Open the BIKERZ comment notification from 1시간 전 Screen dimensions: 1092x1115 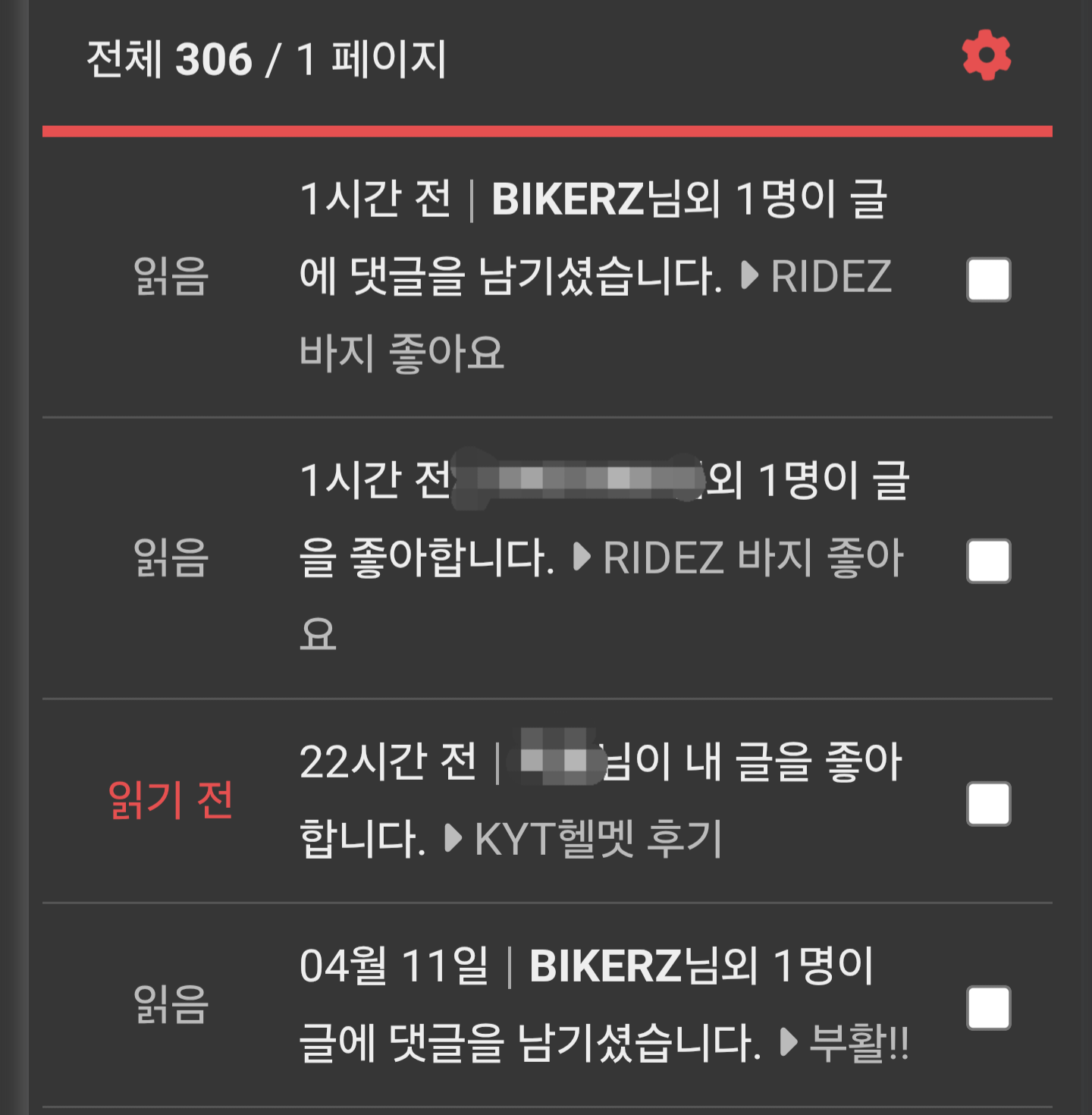[594, 276]
